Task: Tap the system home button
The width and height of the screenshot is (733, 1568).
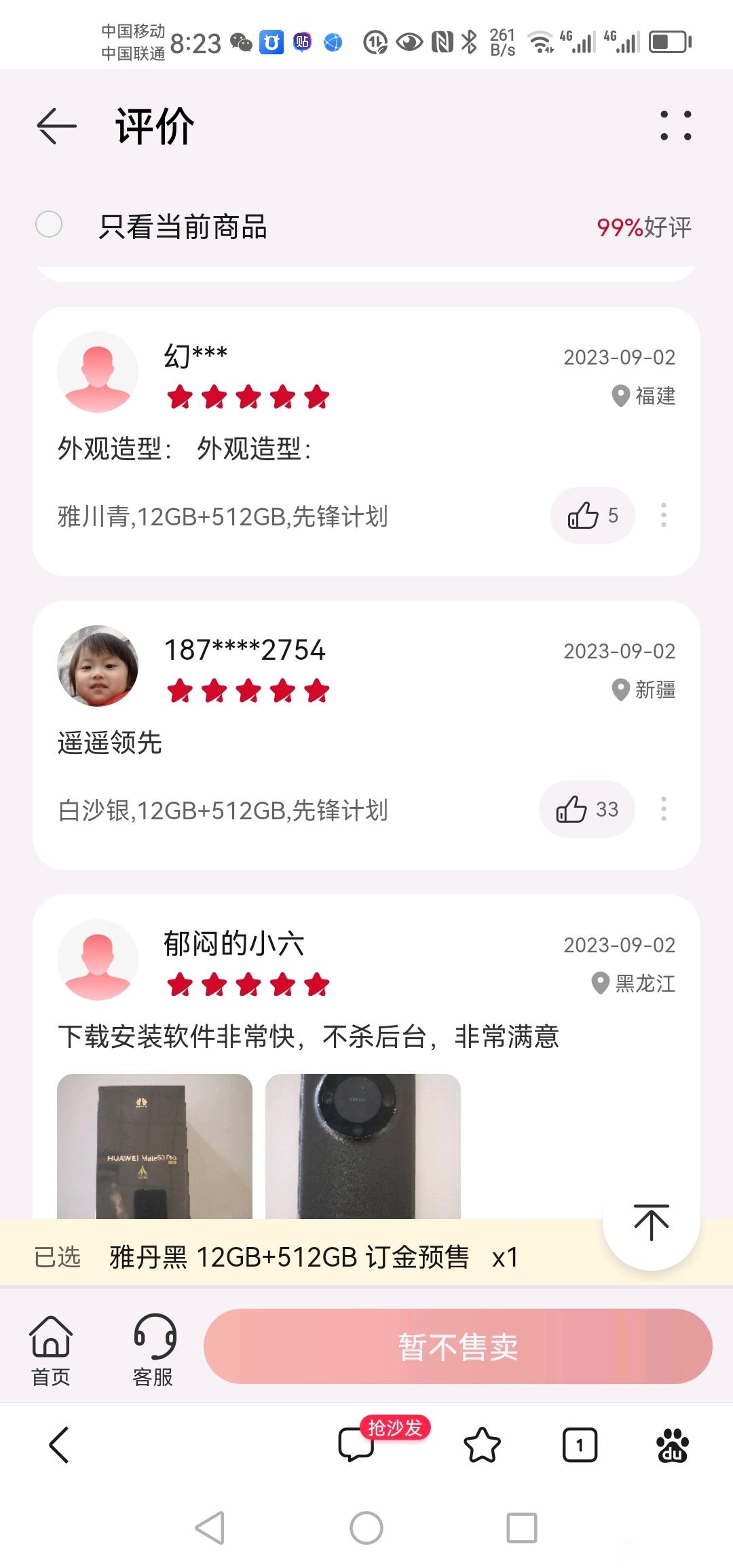Action: point(366,1529)
